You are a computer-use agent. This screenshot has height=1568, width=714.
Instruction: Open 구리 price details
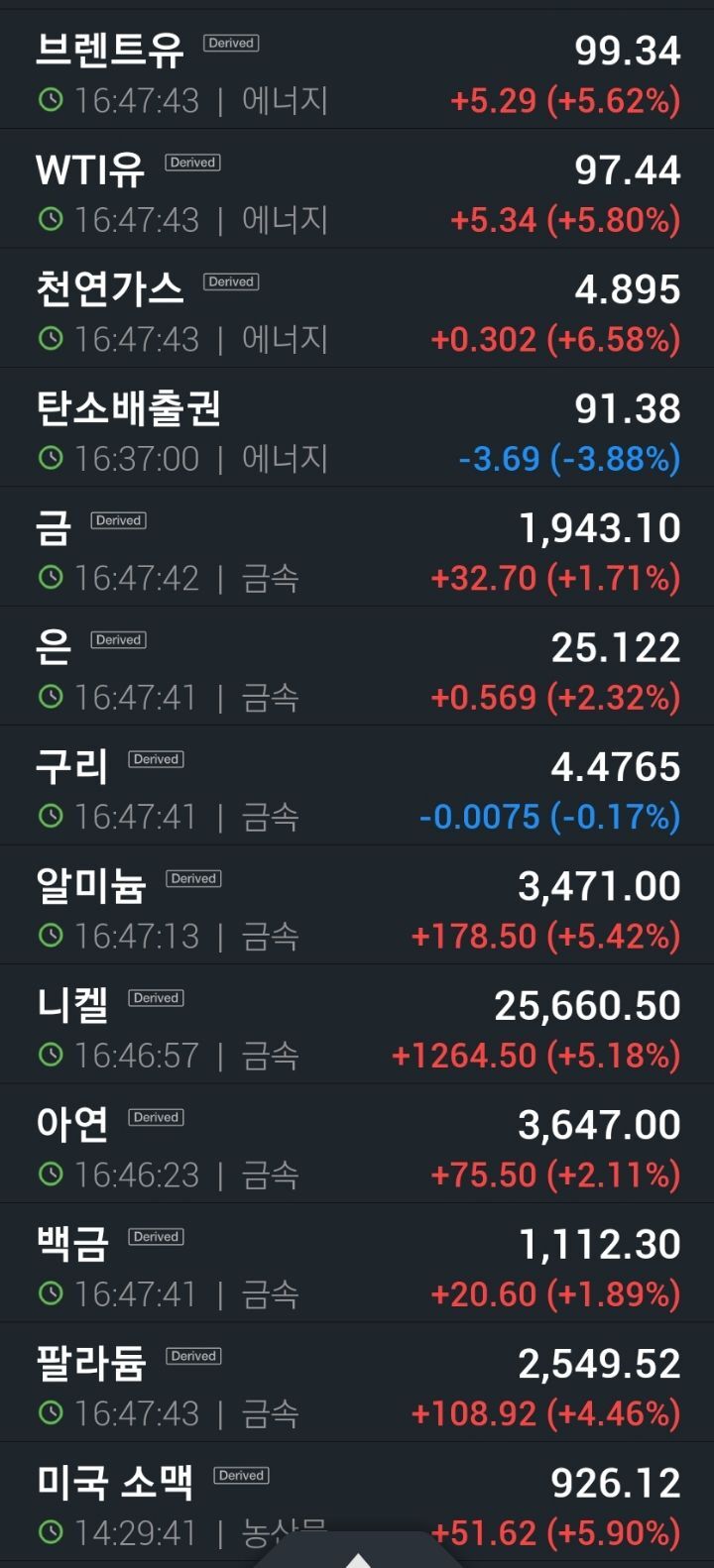357,786
